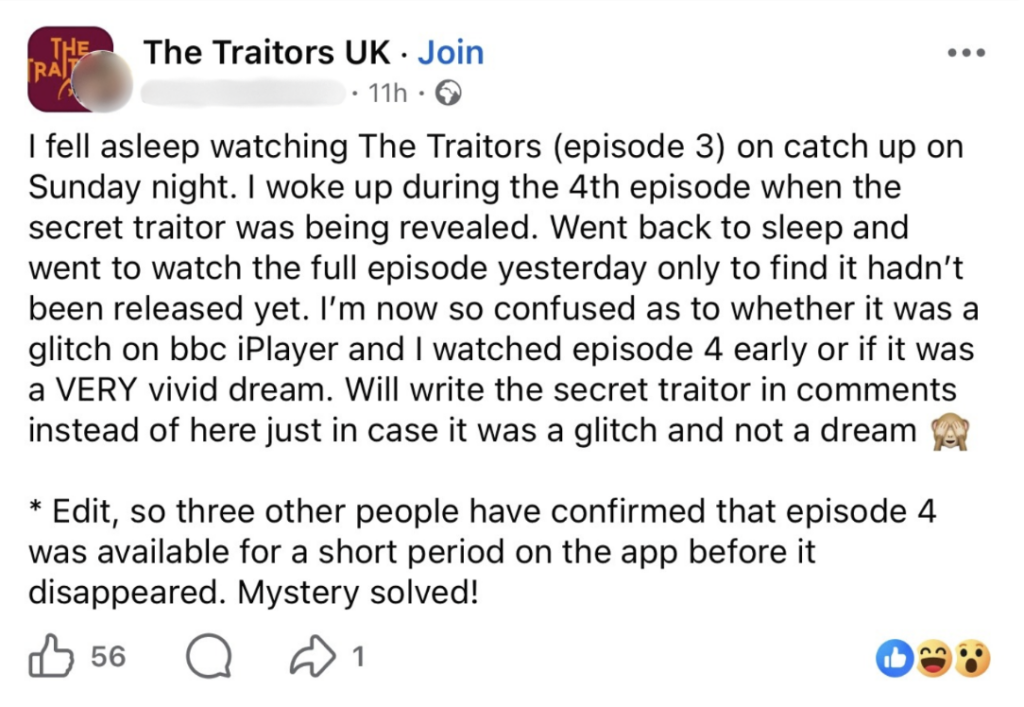Like this Traitors post

[x=52, y=657]
